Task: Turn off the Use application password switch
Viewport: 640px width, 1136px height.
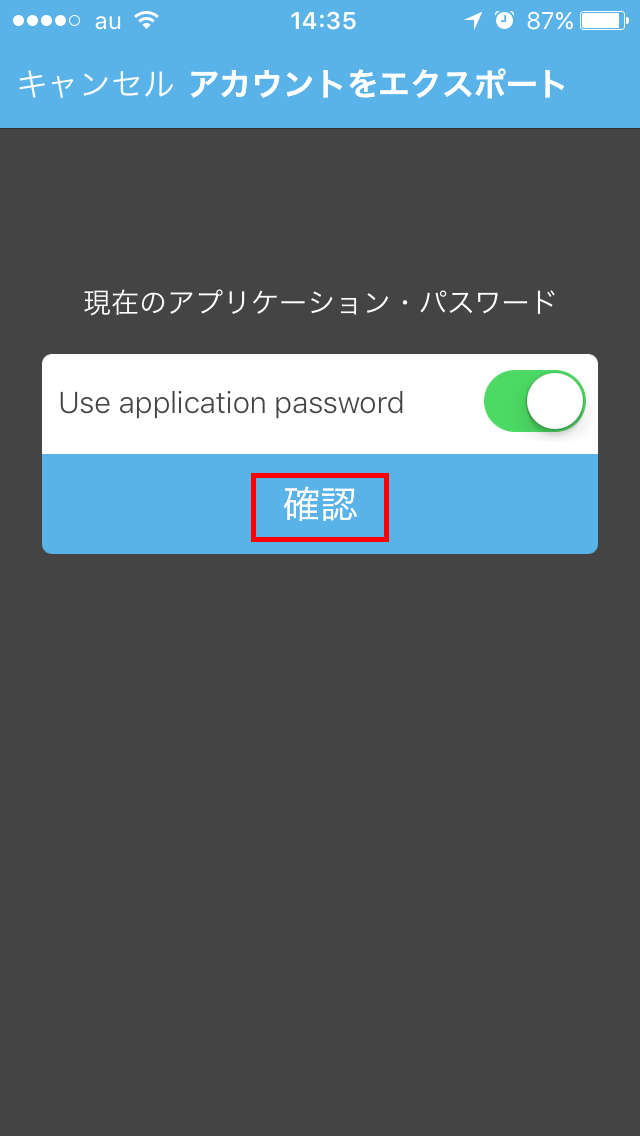Action: coord(535,401)
